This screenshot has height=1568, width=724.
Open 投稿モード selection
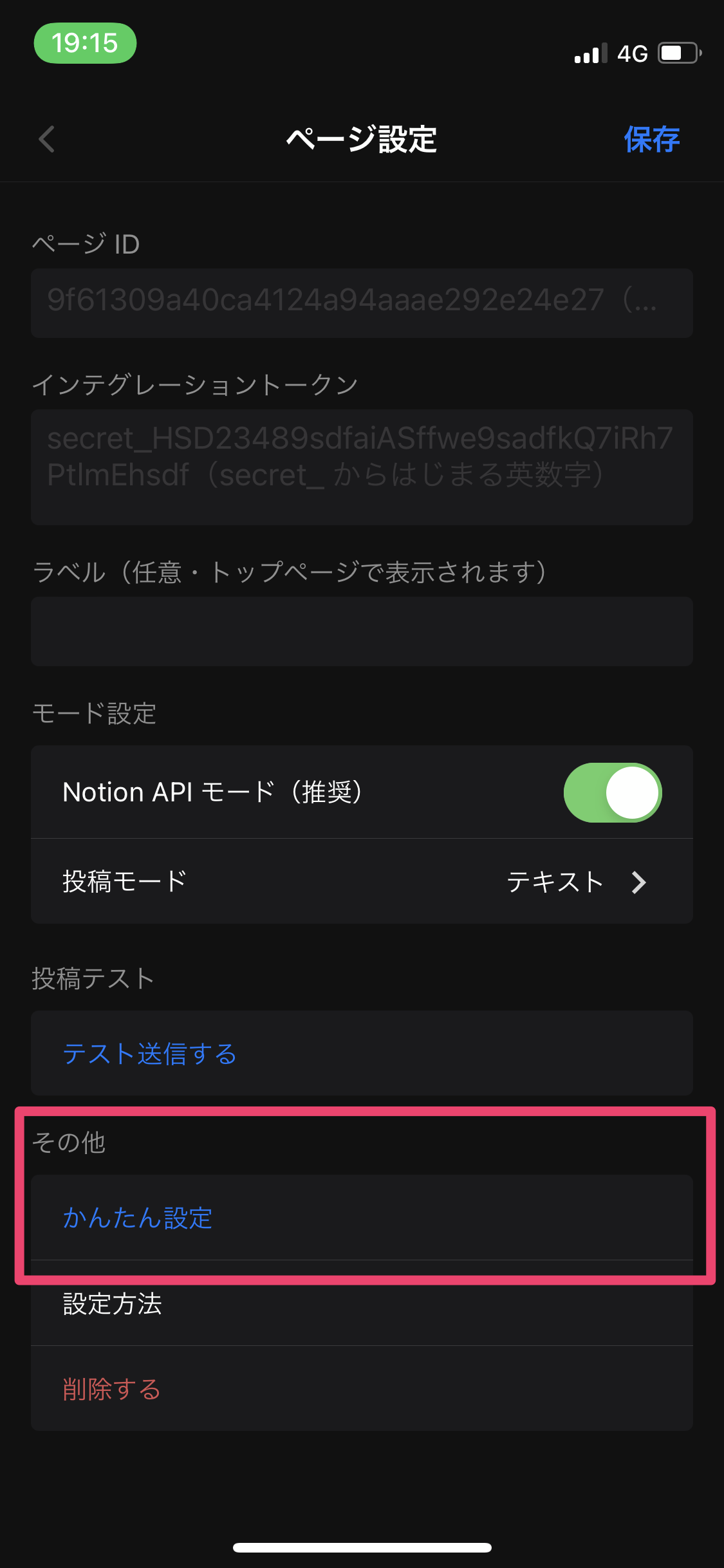(x=362, y=881)
